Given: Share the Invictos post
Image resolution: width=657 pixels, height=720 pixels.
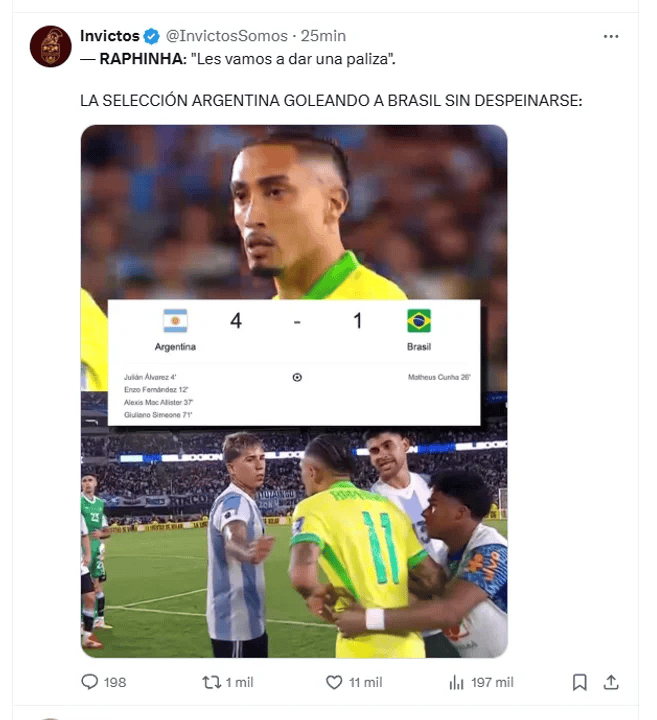Looking at the screenshot, I should click(612, 682).
